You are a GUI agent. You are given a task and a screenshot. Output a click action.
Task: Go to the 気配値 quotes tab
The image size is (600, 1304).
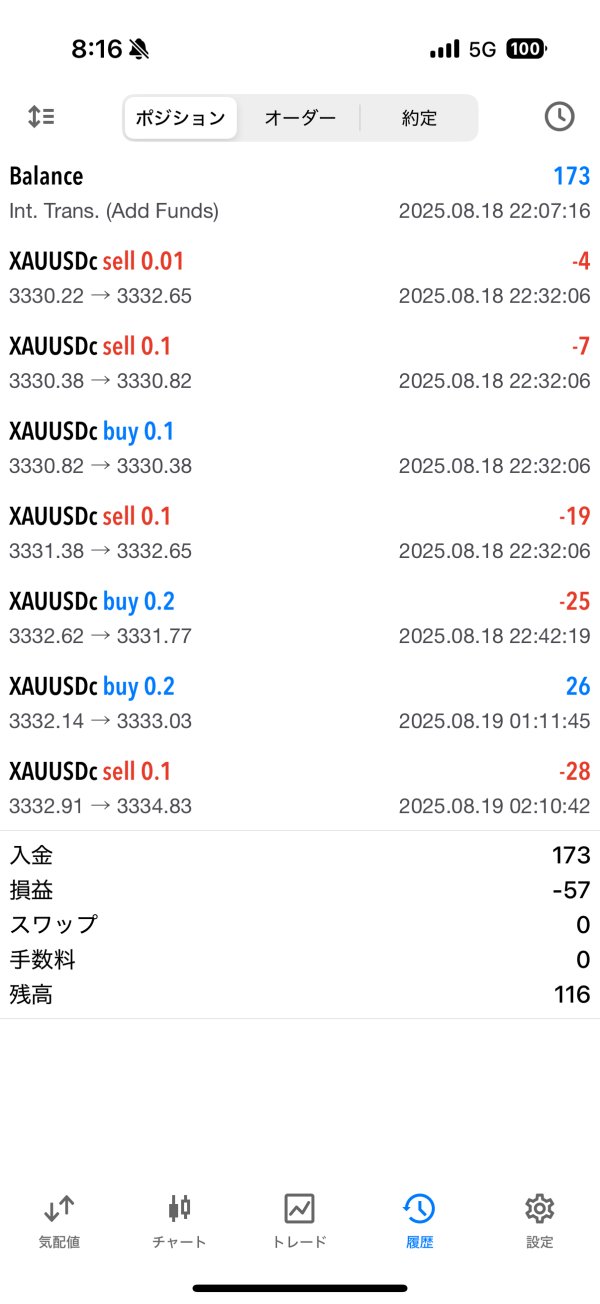coord(60,1220)
